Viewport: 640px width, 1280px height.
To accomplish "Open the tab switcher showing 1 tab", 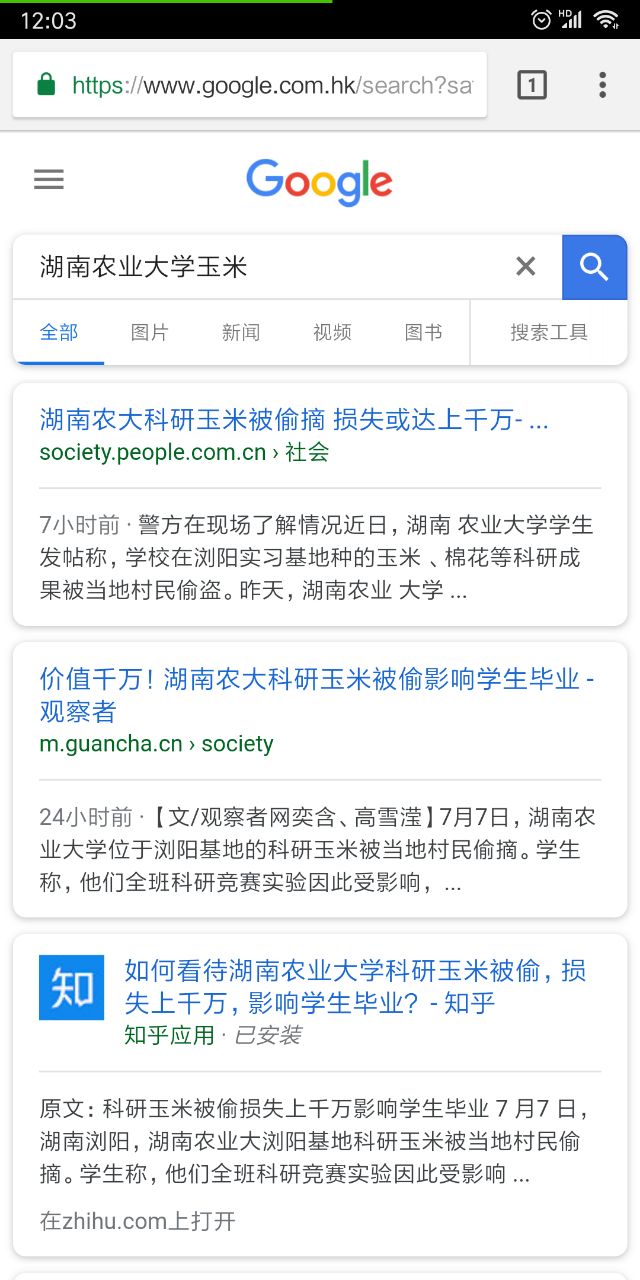I will point(532,85).
